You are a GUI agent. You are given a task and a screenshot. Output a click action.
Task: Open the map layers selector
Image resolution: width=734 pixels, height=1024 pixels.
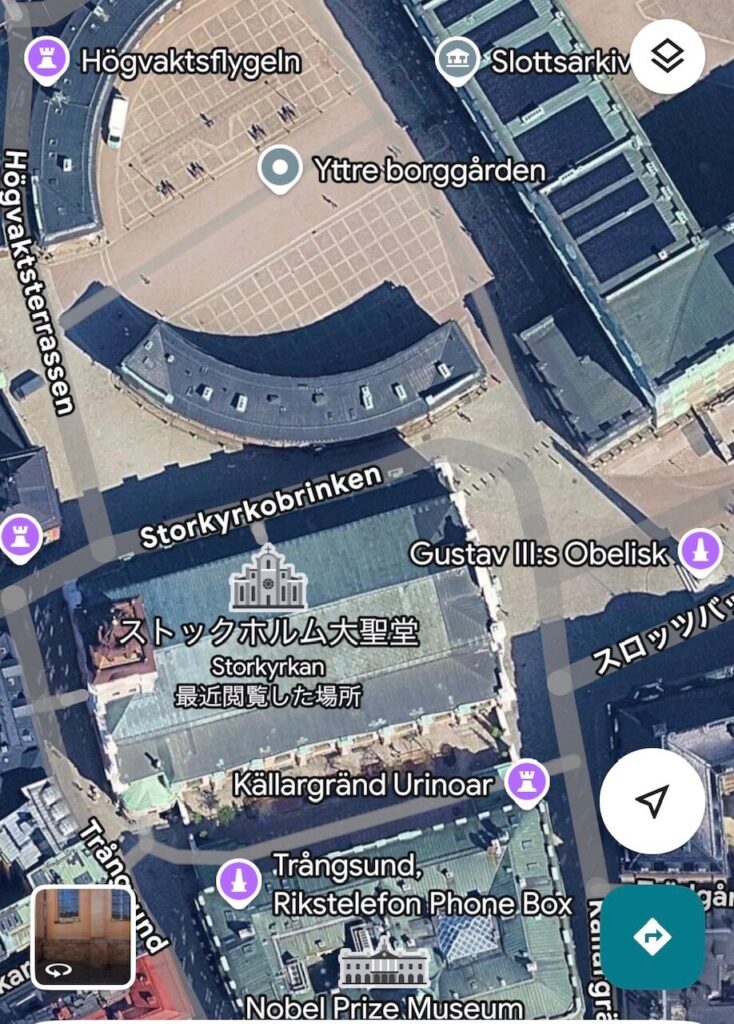pyautogui.click(x=667, y=57)
